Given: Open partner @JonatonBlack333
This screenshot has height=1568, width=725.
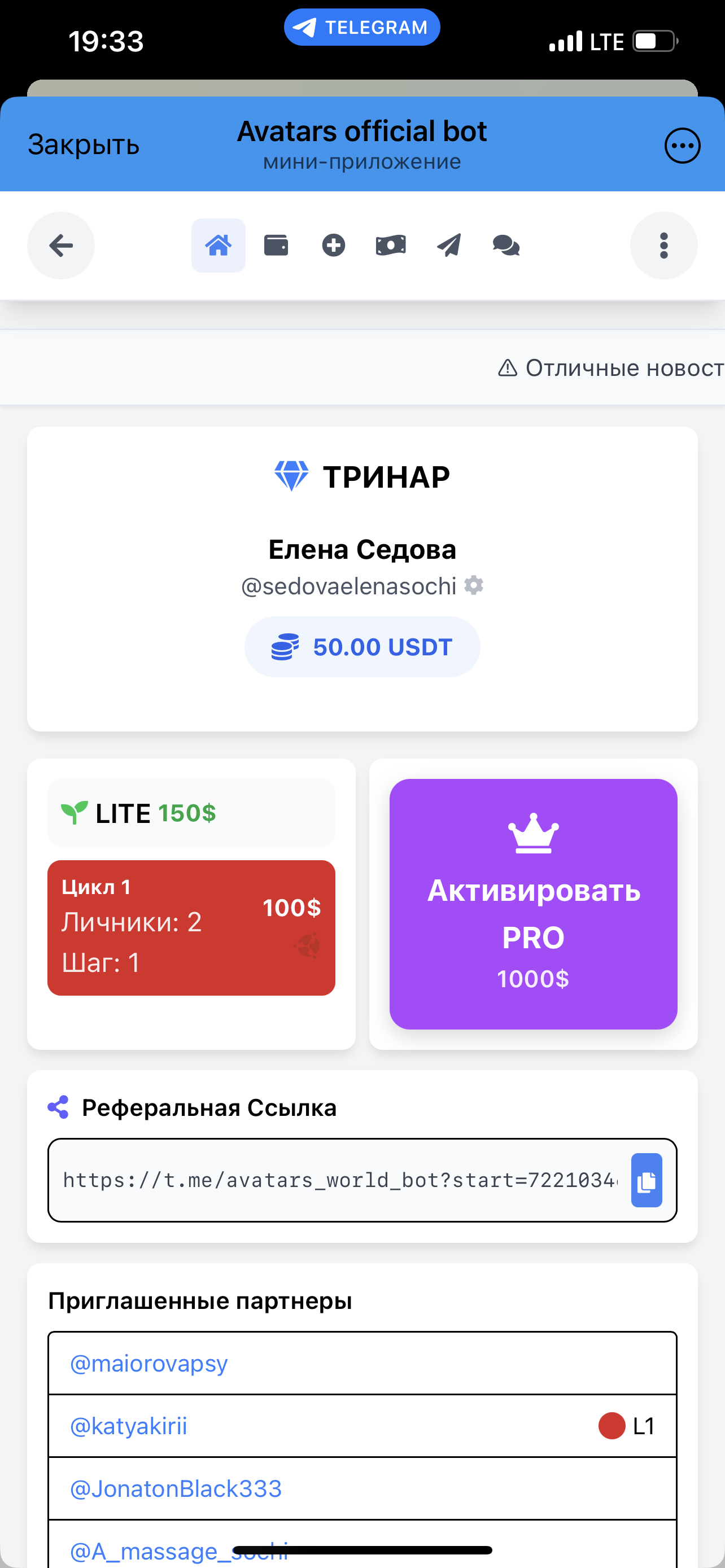Looking at the screenshot, I should (177, 1489).
